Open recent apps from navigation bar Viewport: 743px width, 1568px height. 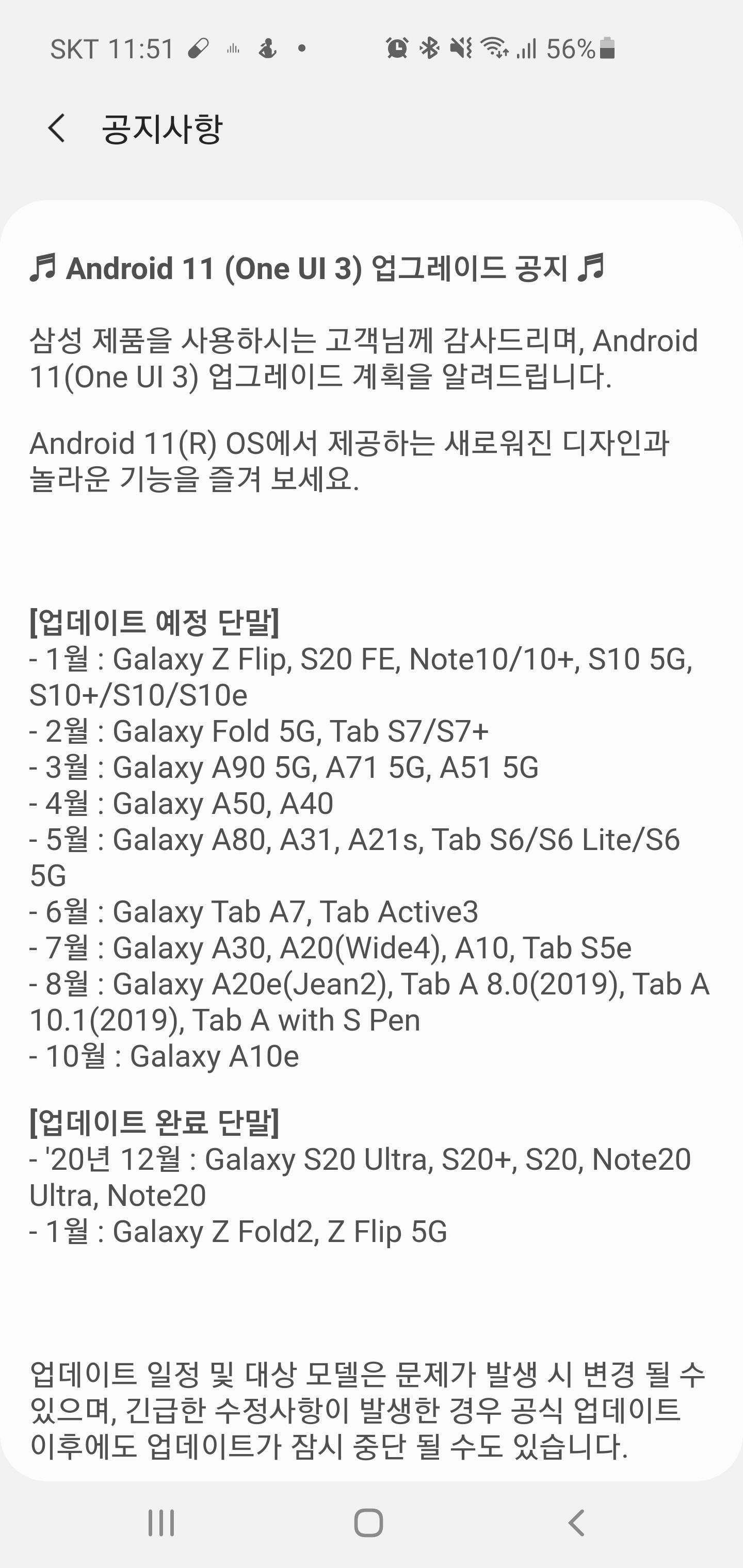[x=161, y=1523]
